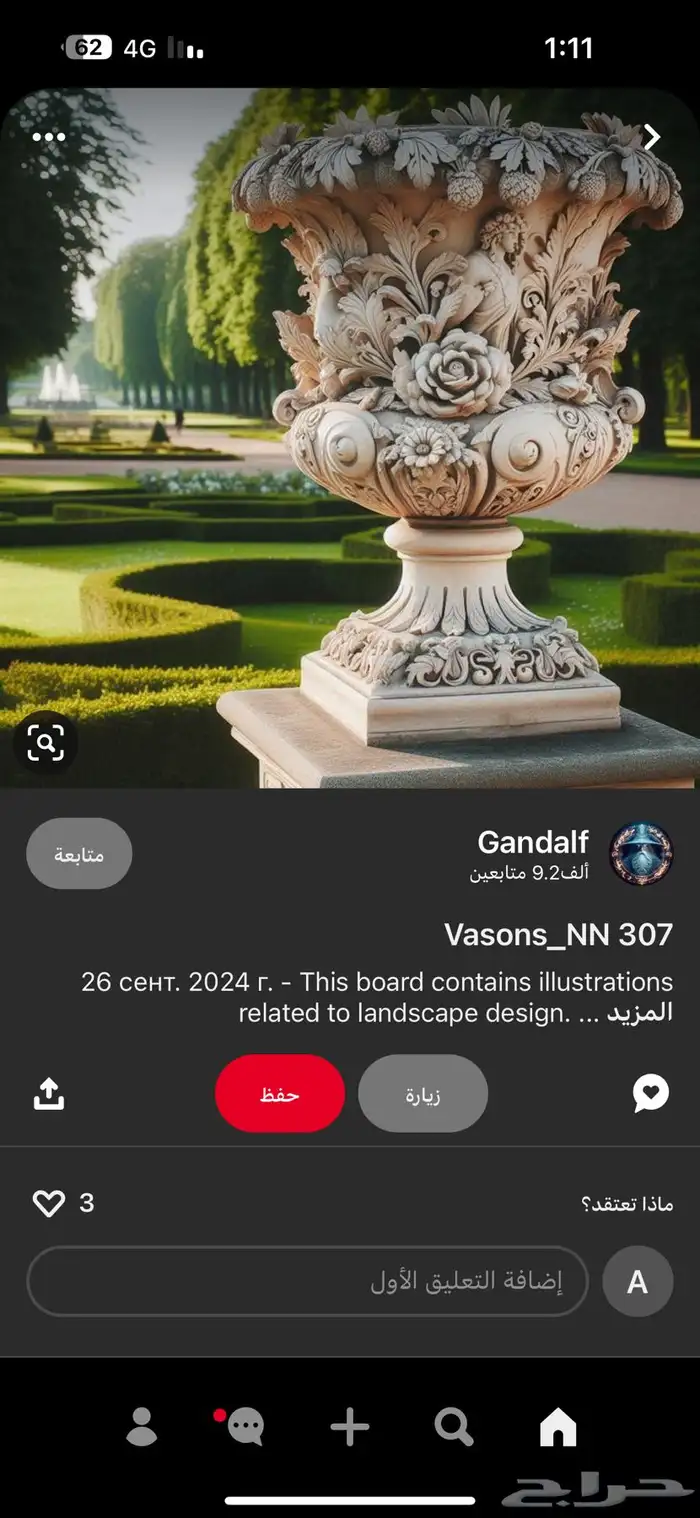Go to the search tab
Screen dimensions: 700x1518
click(454, 1427)
